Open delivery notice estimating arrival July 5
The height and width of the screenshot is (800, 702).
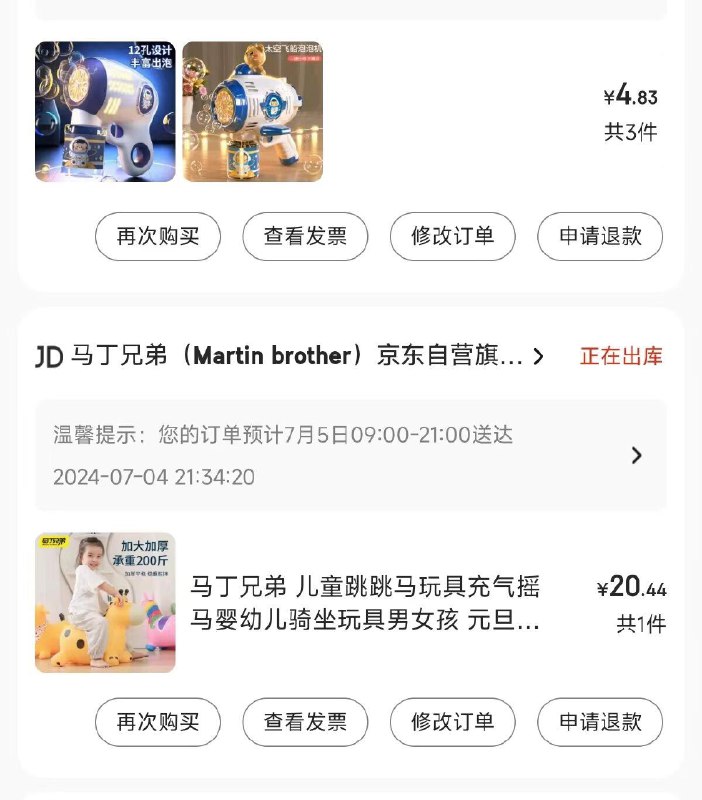[x=350, y=455]
